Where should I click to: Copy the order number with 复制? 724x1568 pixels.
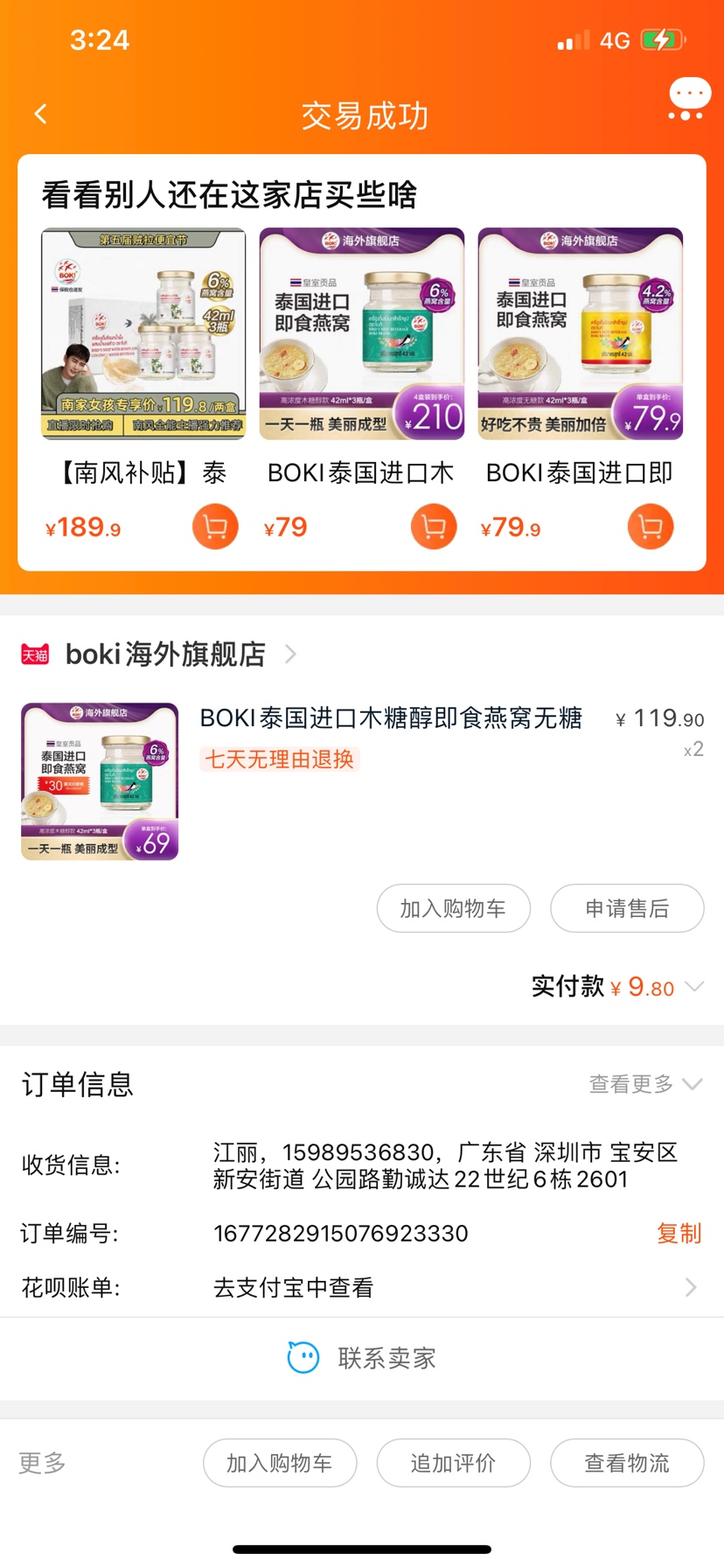coord(679,1233)
